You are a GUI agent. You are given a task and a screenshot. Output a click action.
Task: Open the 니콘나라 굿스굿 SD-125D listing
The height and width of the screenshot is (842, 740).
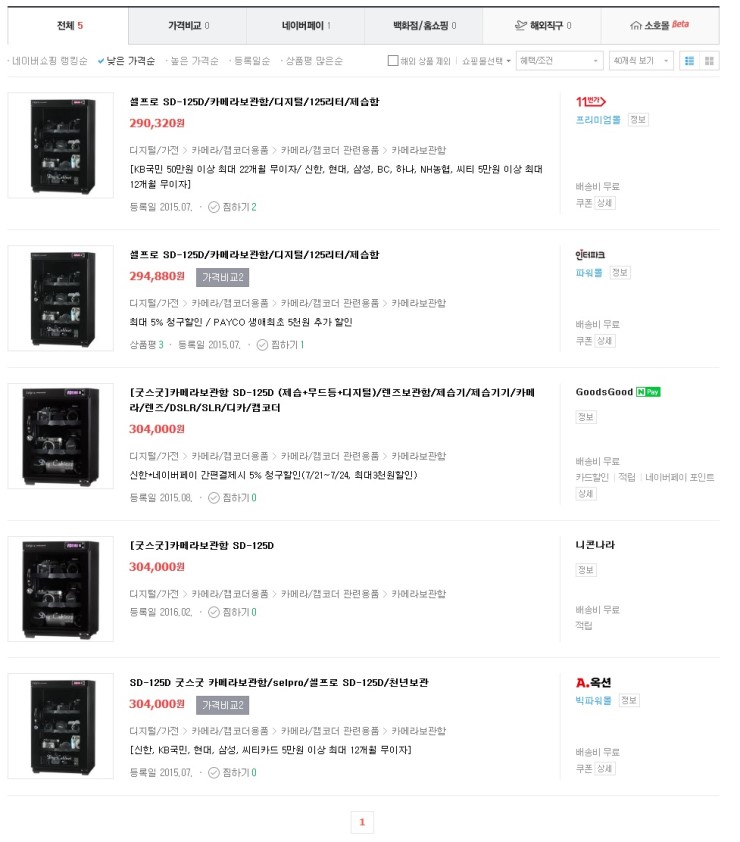click(x=202, y=546)
